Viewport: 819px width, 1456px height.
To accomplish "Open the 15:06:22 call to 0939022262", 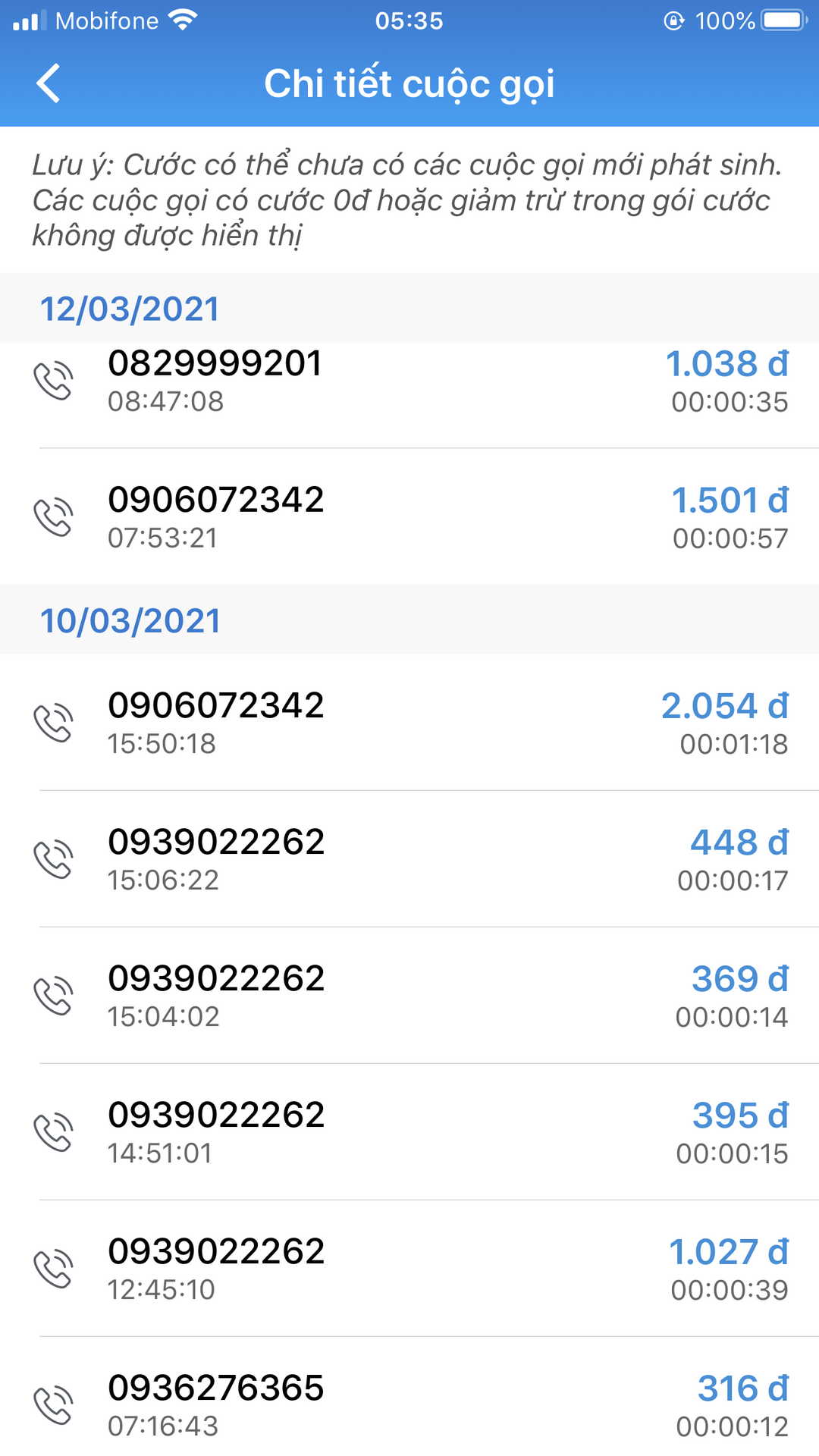I will [x=409, y=859].
